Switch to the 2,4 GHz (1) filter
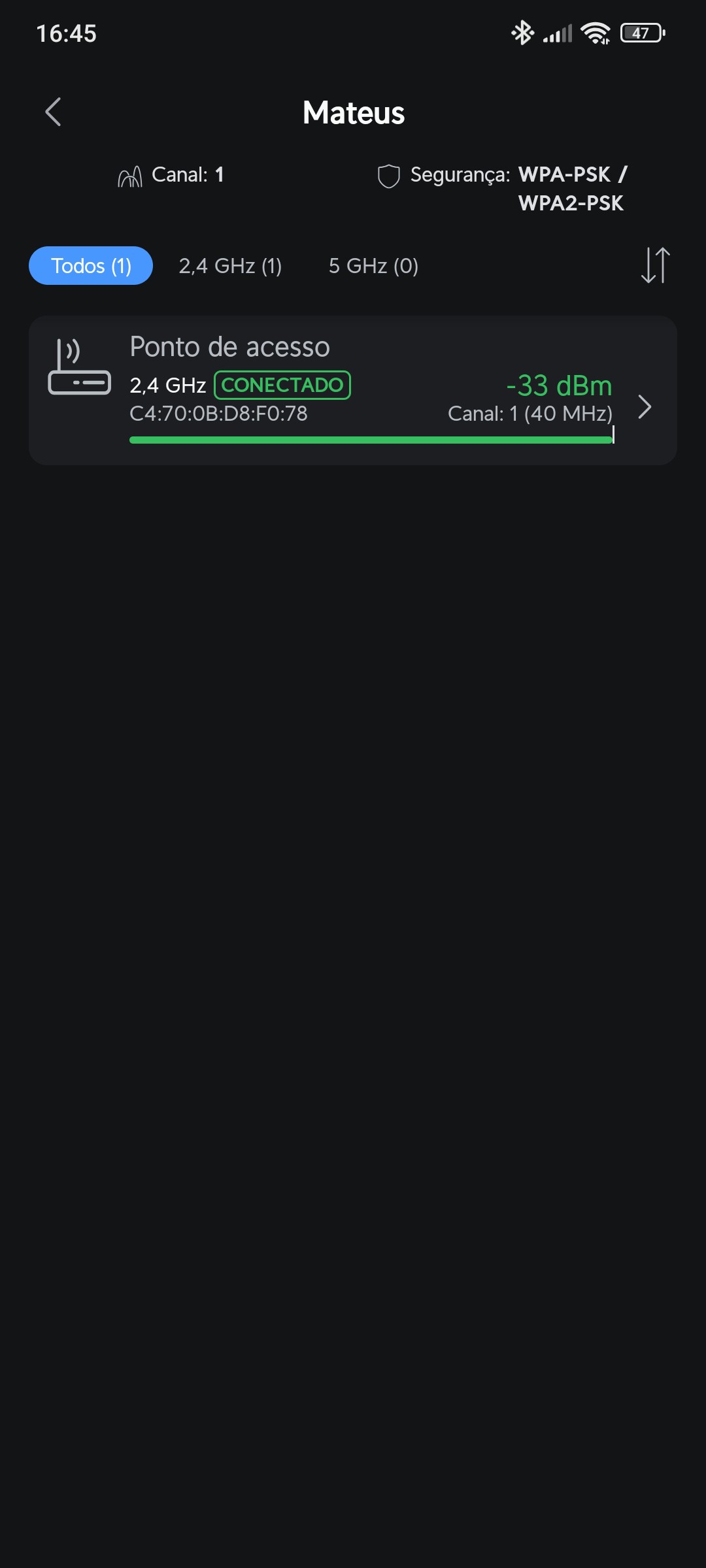Viewport: 706px width, 1568px height. [x=230, y=266]
